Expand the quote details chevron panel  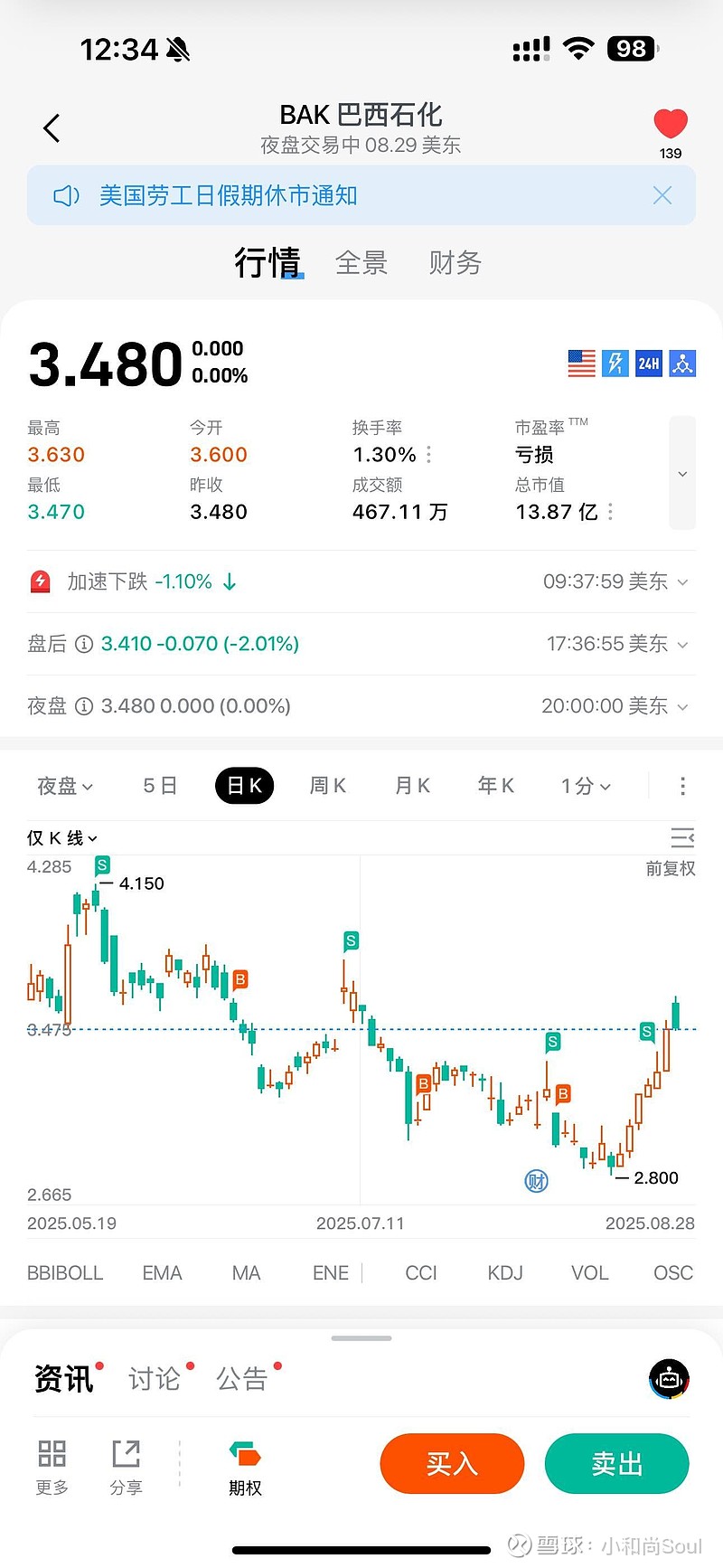click(682, 473)
